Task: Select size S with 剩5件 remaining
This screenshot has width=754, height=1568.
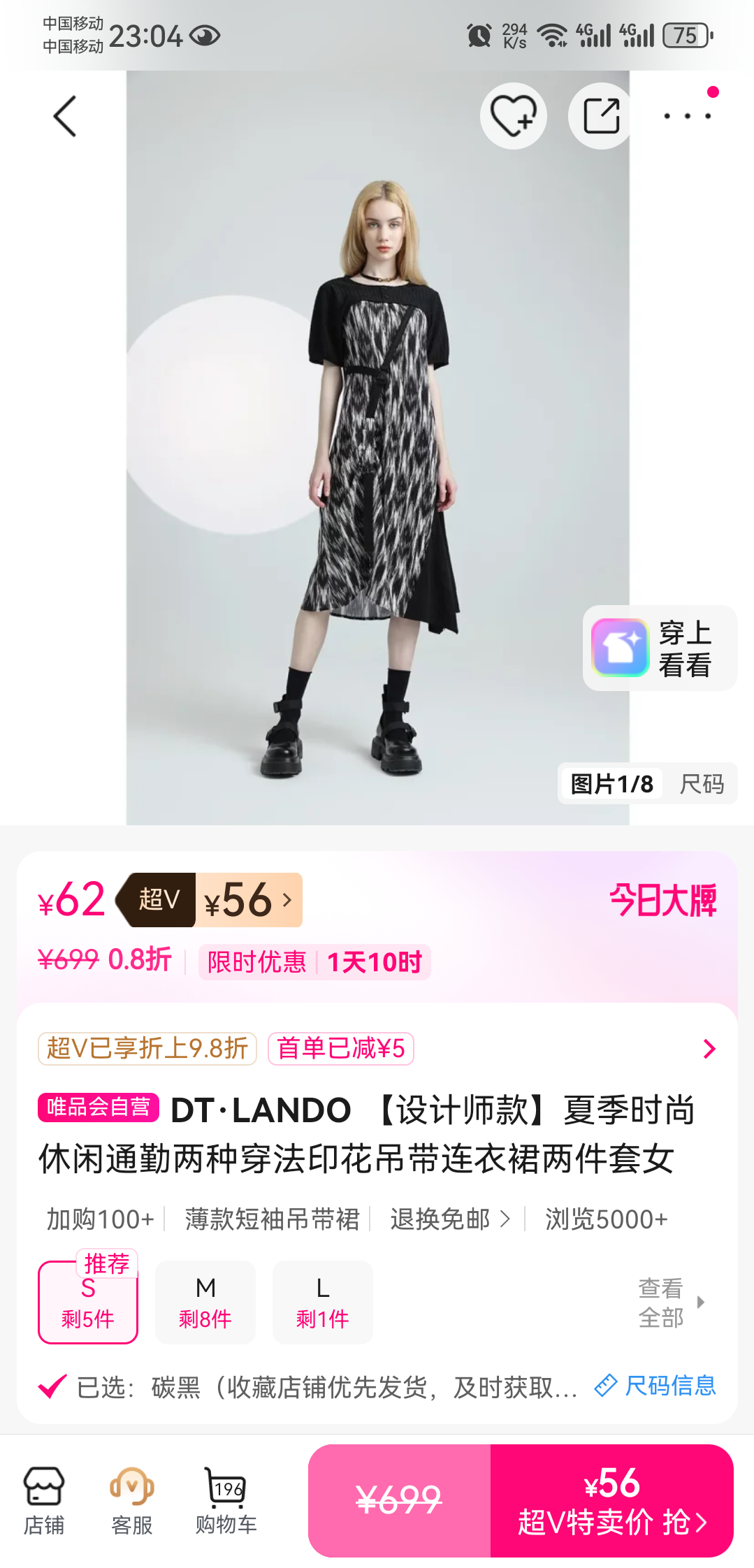Action: [87, 1302]
